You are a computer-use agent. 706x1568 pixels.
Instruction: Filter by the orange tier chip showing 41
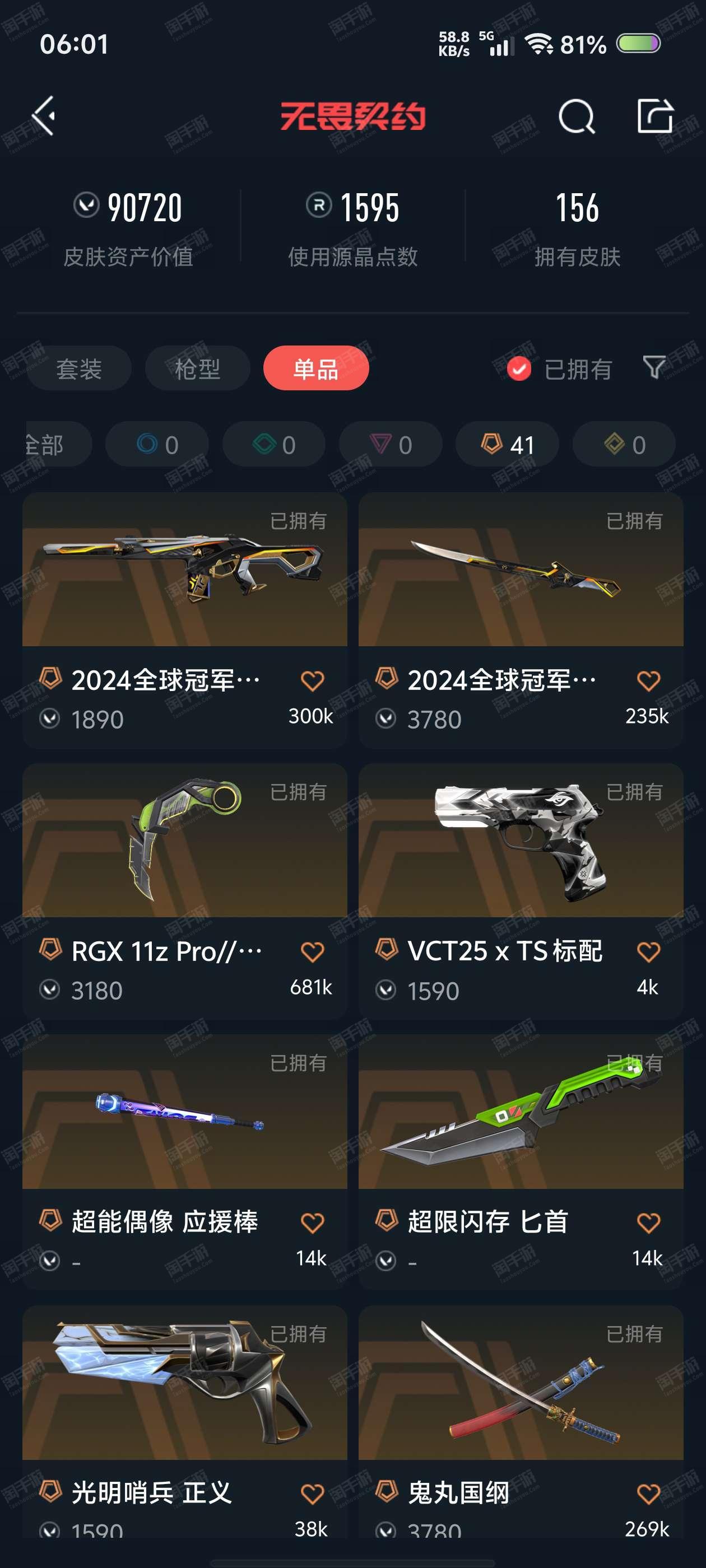[x=507, y=445]
